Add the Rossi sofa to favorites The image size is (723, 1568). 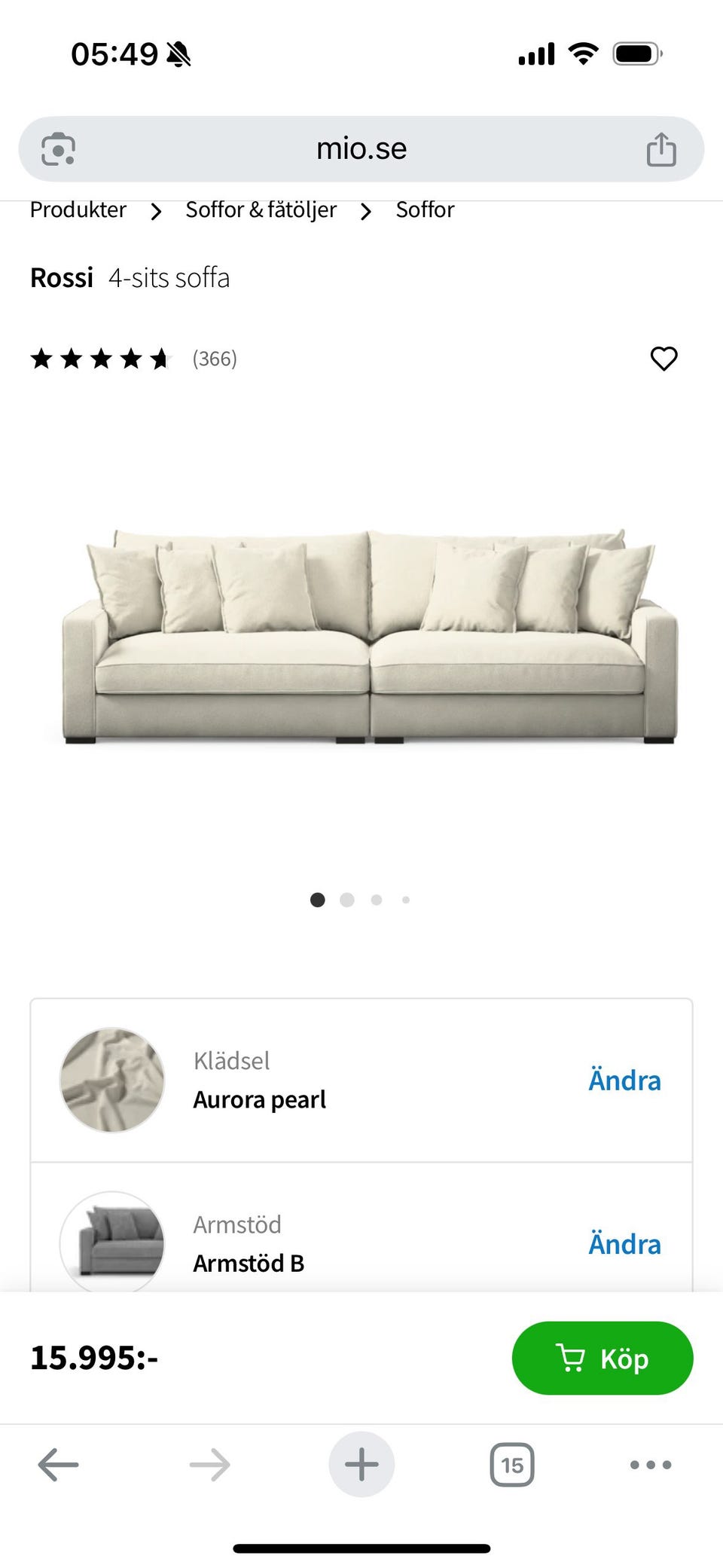[x=664, y=359]
